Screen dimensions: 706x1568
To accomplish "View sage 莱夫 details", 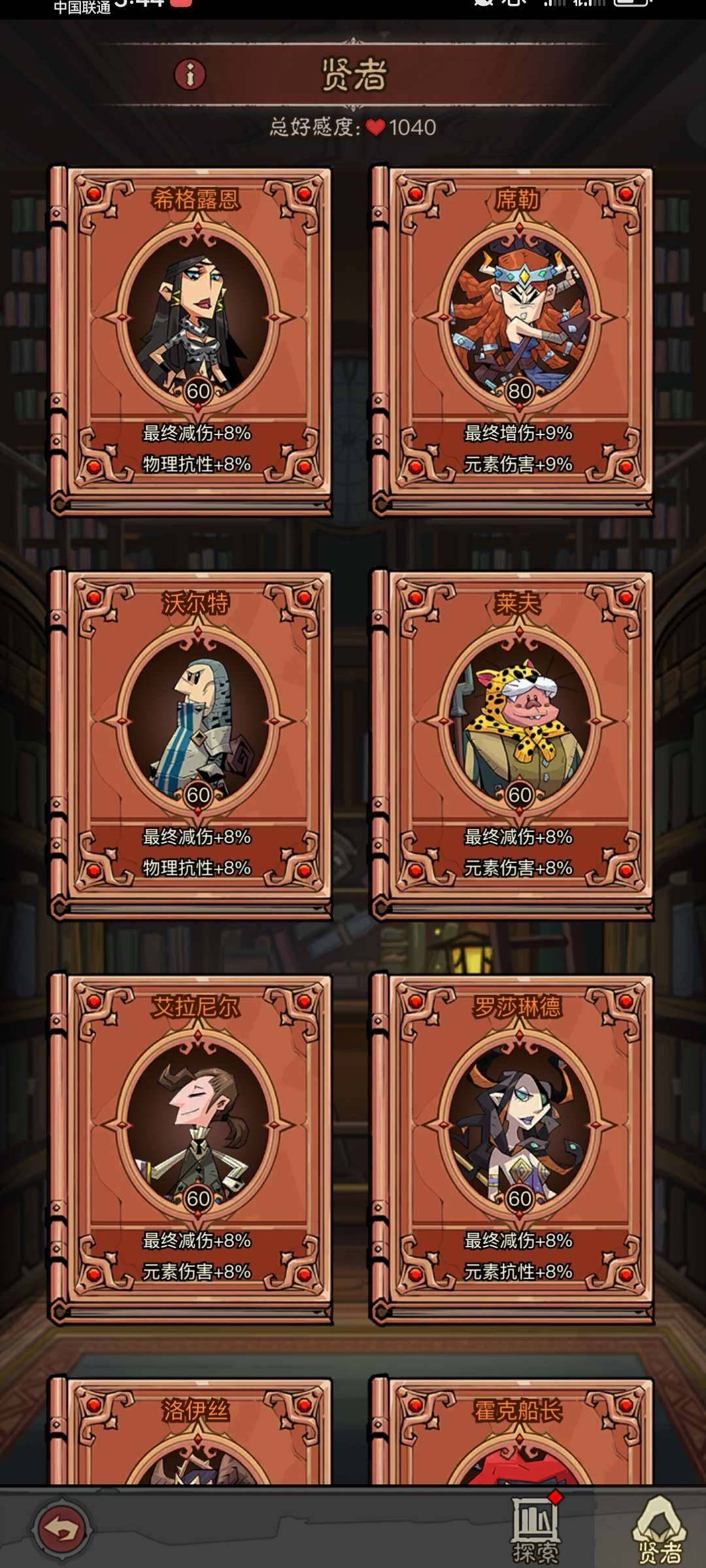I will pos(513,743).
